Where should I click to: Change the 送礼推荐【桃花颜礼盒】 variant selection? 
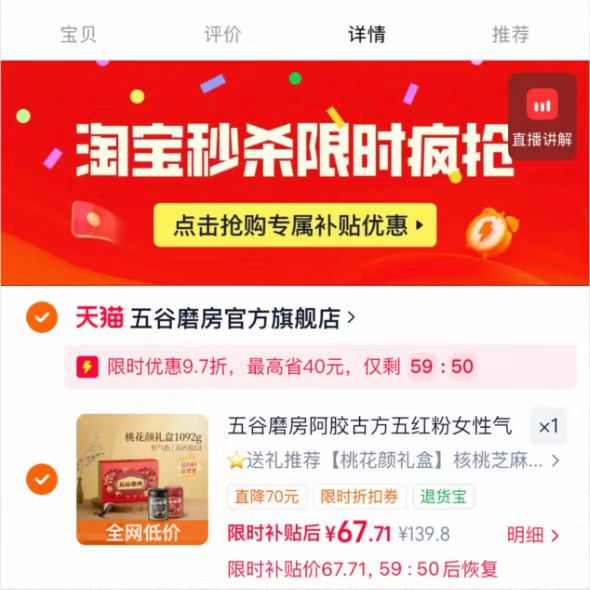pos(394,461)
